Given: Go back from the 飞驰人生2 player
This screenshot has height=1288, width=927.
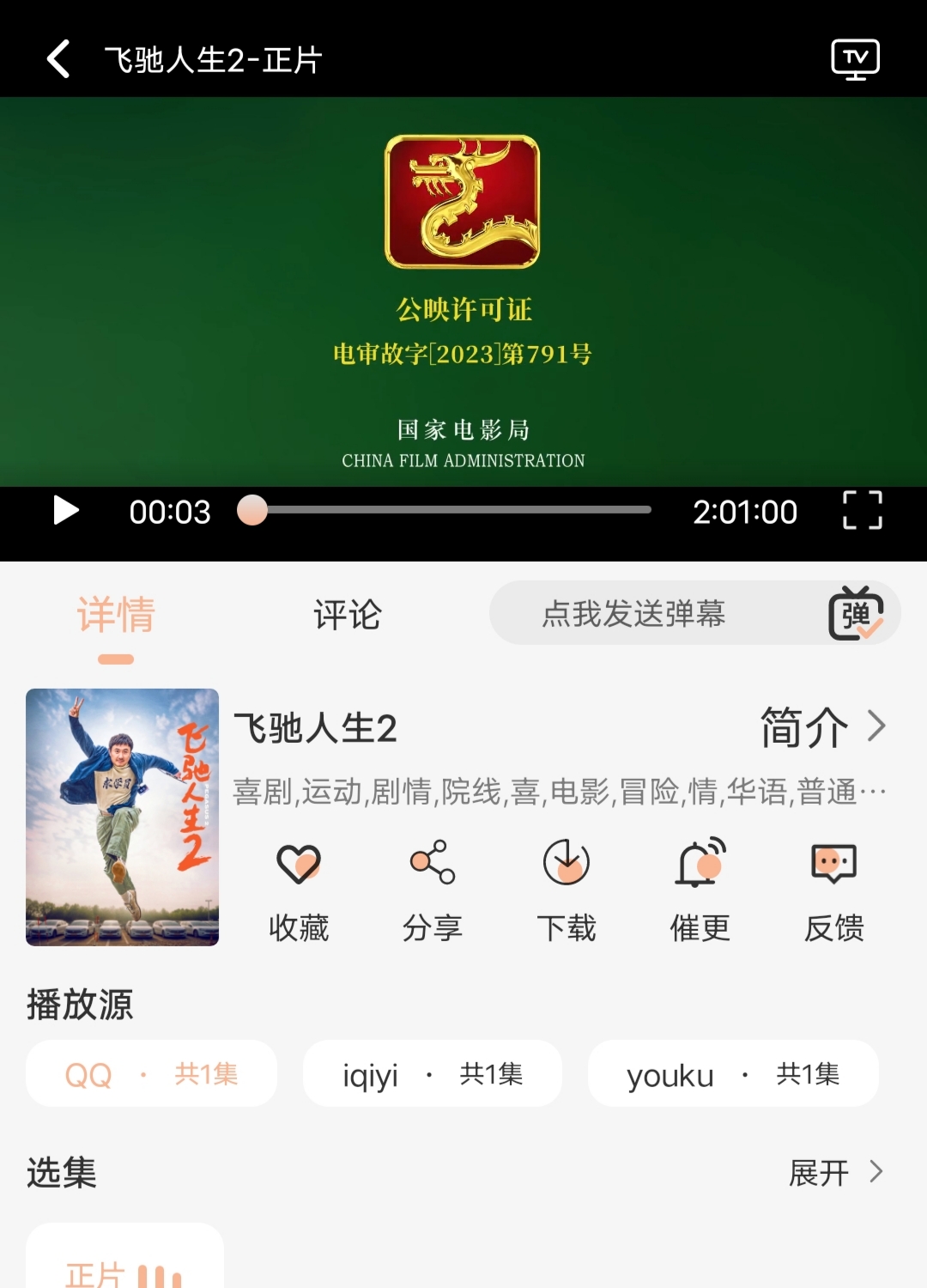Looking at the screenshot, I should 58,59.
